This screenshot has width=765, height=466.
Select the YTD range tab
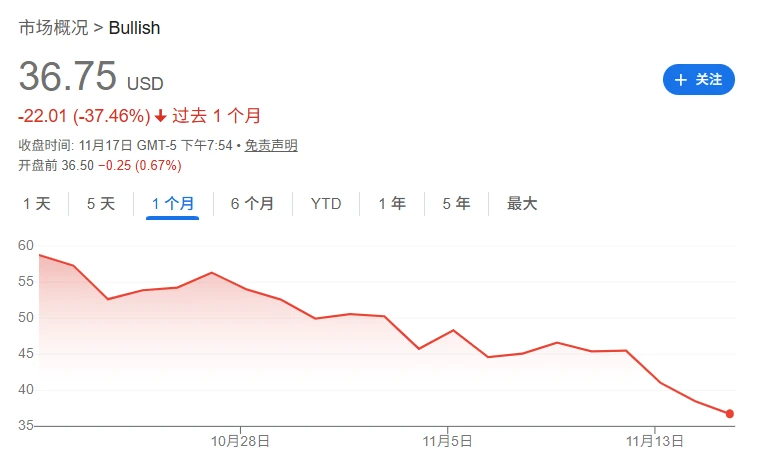pyautogui.click(x=326, y=204)
